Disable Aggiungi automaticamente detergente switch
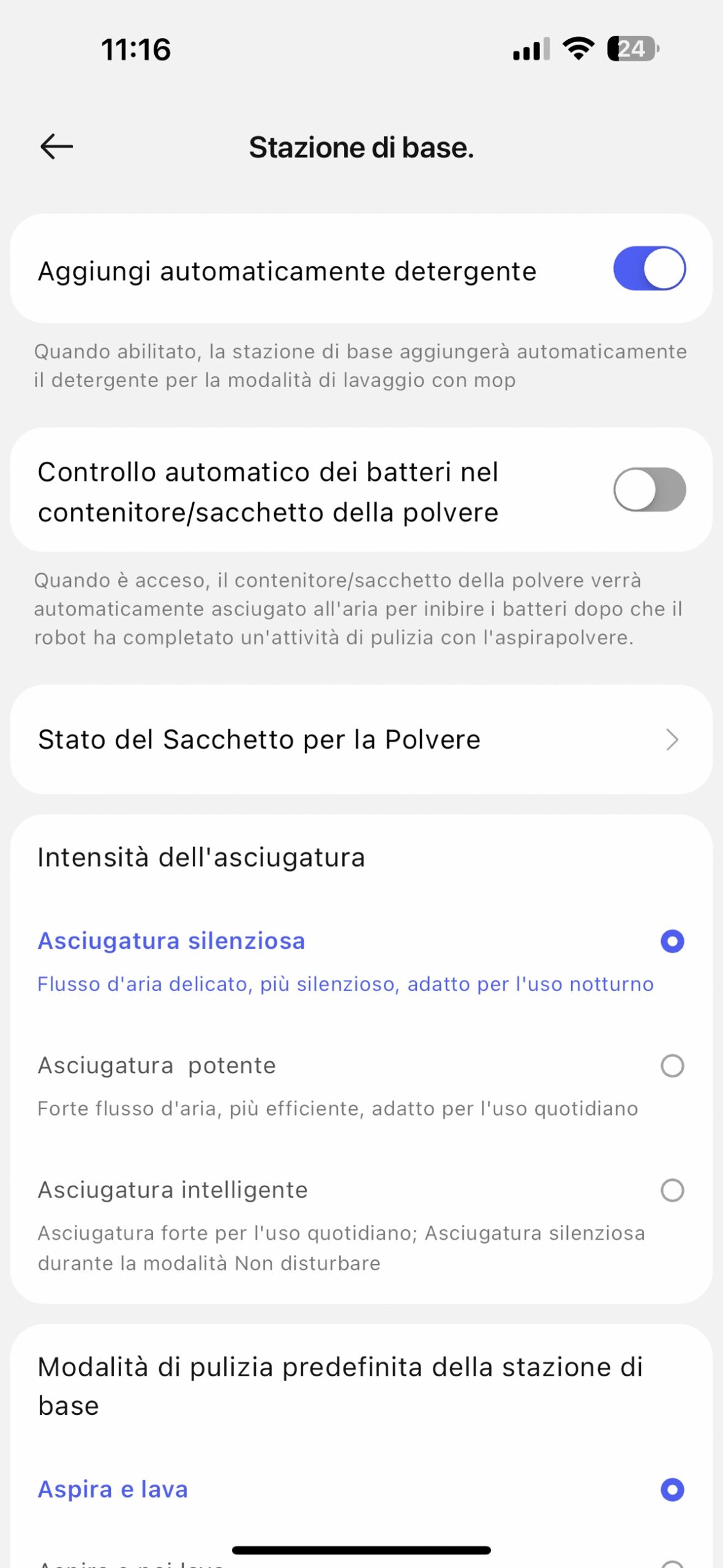Image resolution: width=723 pixels, height=1568 pixels. click(x=649, y=269)
